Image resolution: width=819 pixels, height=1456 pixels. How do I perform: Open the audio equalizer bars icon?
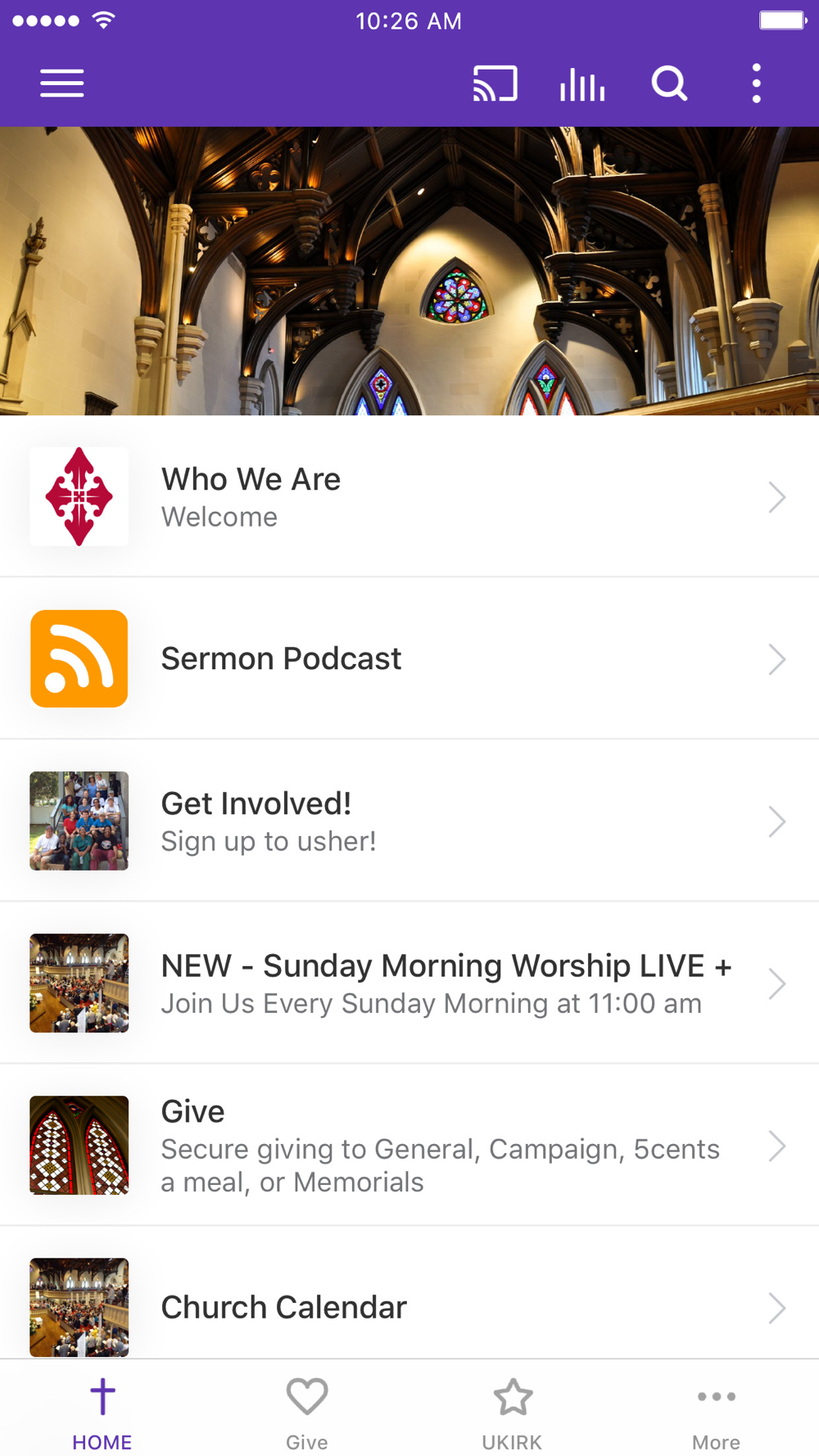click(582, 84)
